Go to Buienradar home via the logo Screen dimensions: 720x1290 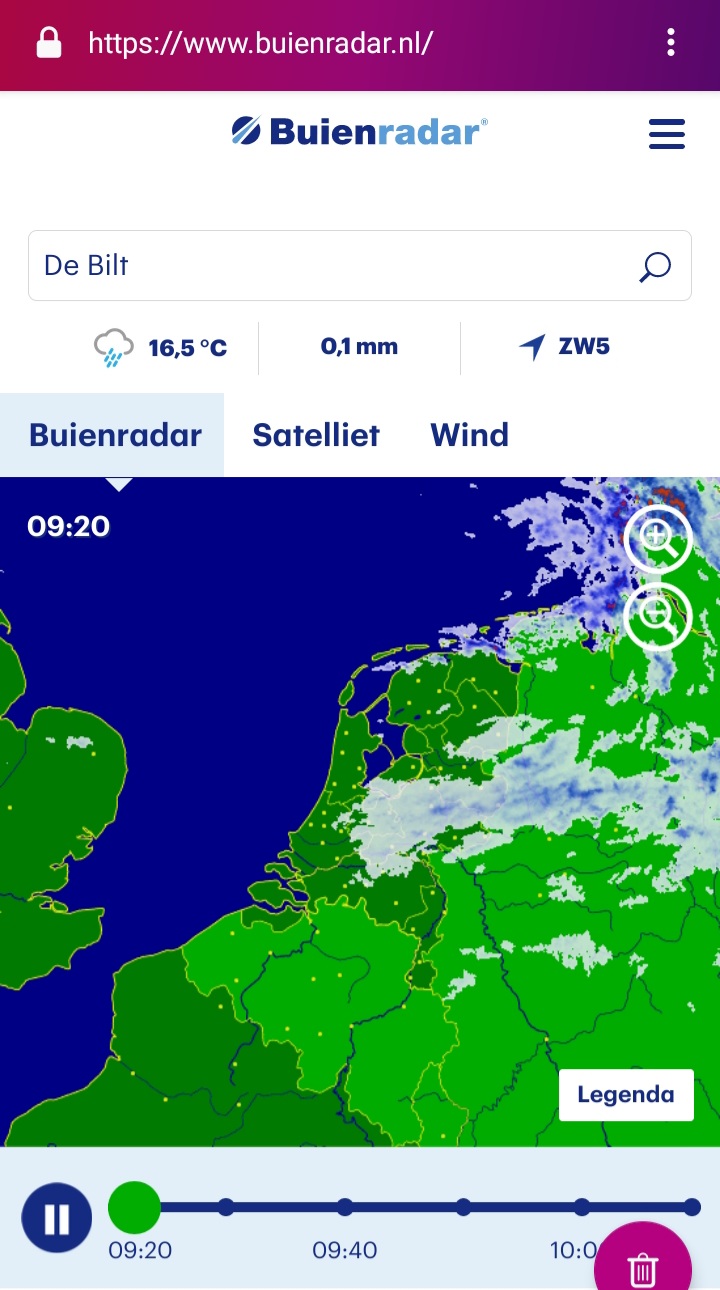(x=360, y=131)
